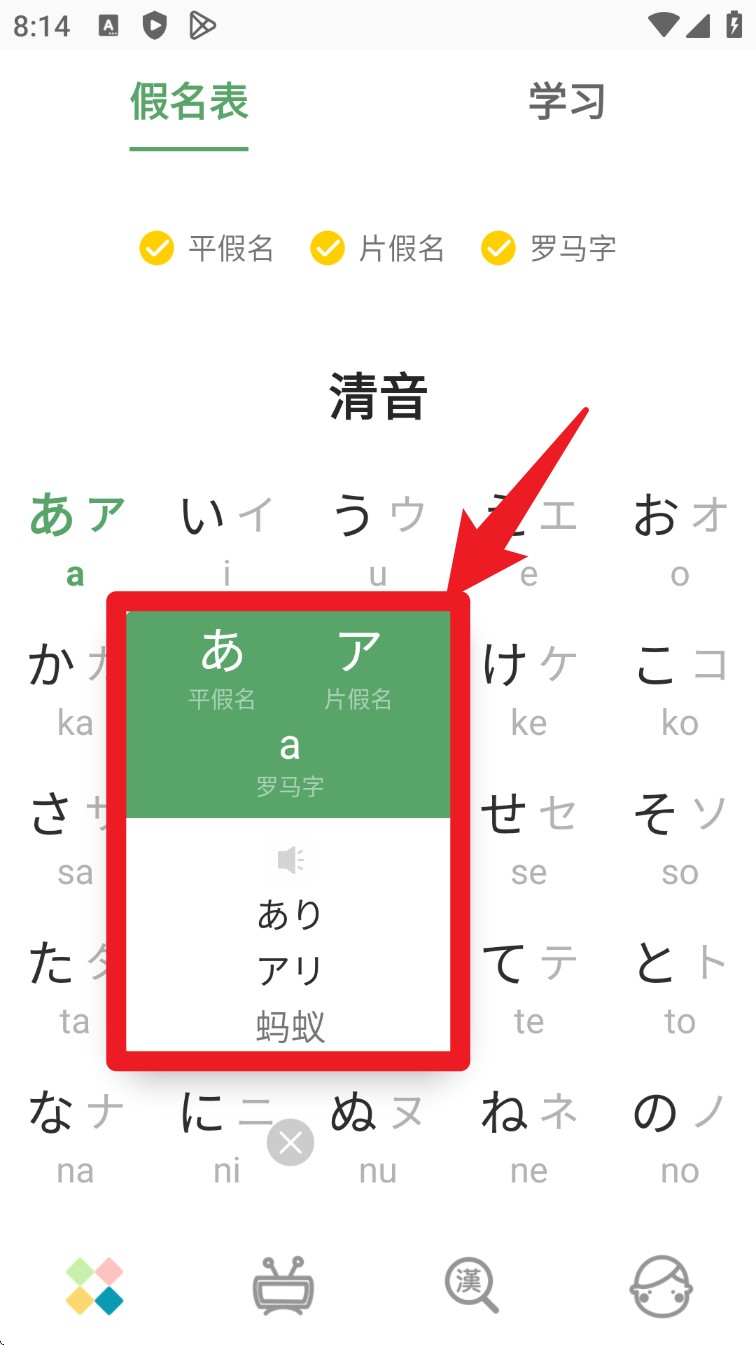This screenshot has height=1345, width=756.
Task: Open the の no kana cell
Action: (x=680, y=1135)
